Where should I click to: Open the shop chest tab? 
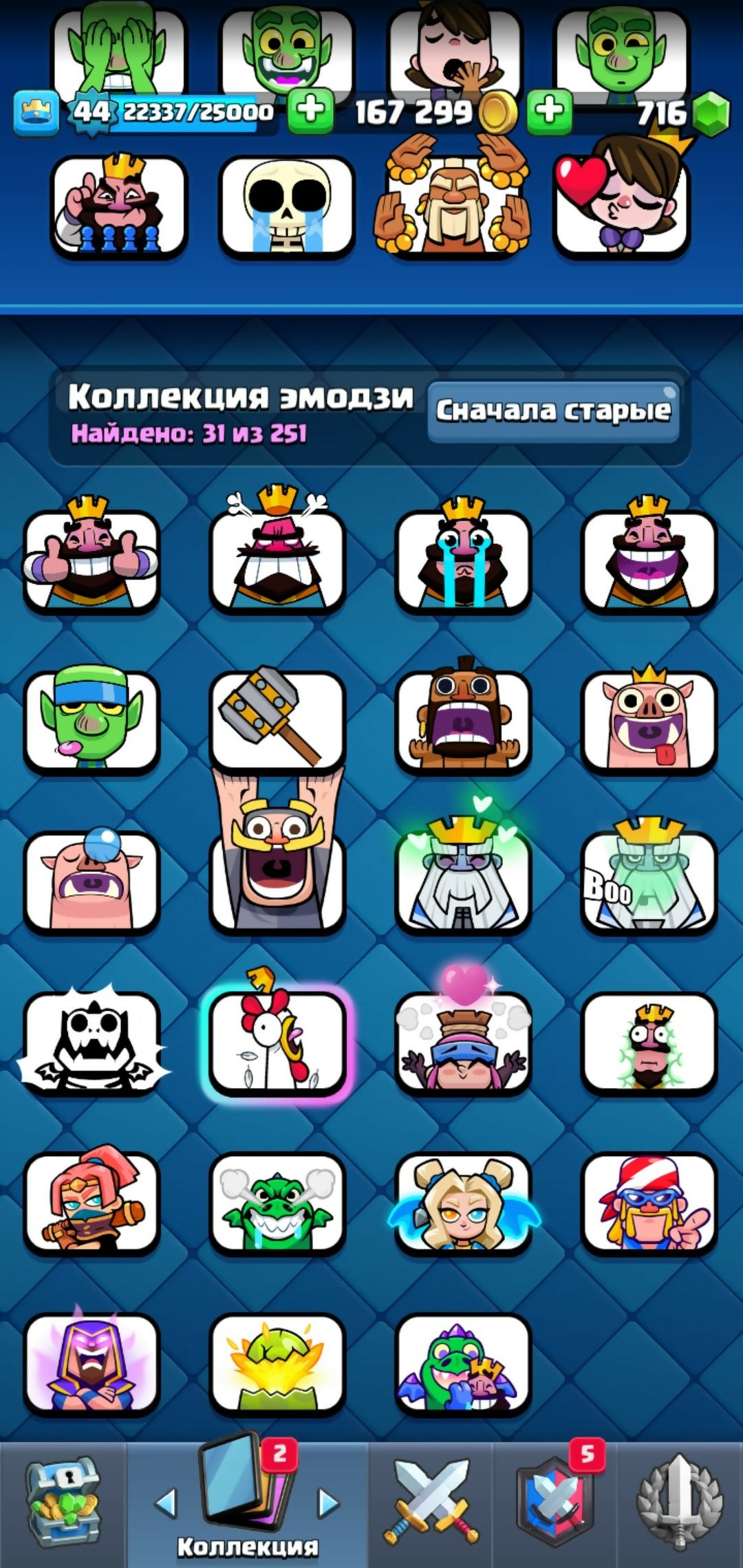pos(63,1504)
